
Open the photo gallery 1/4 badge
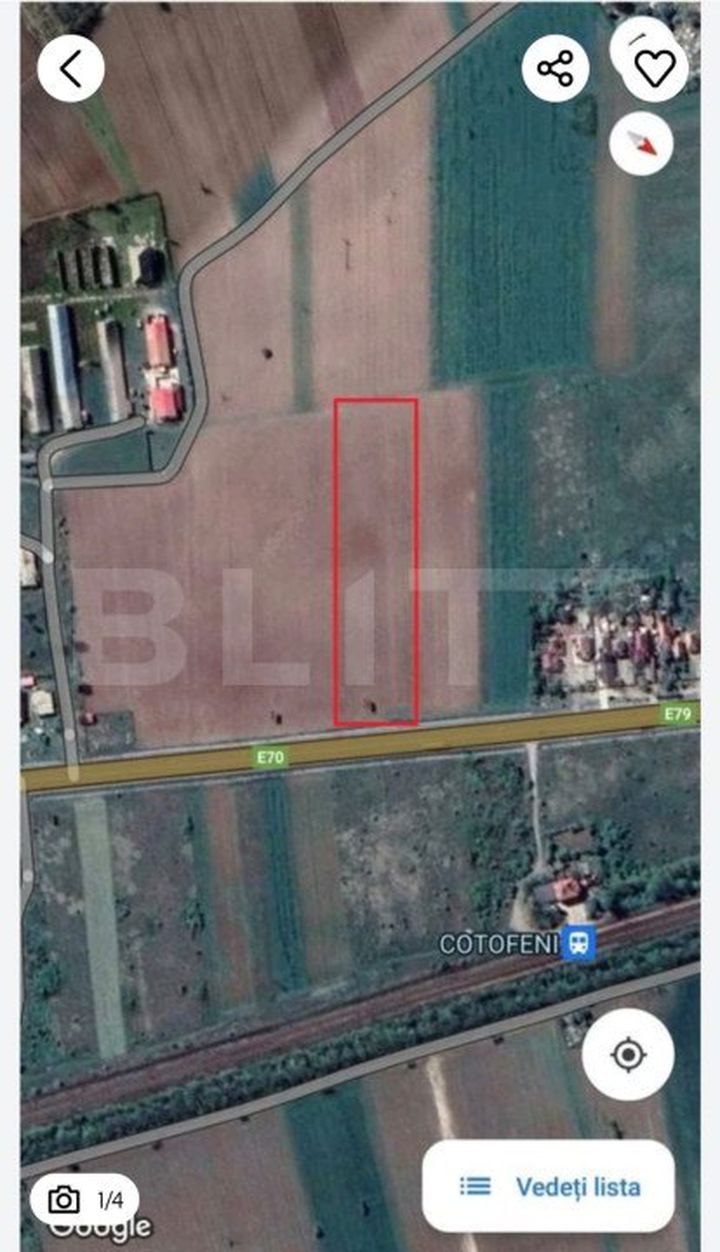(83, 1199)
